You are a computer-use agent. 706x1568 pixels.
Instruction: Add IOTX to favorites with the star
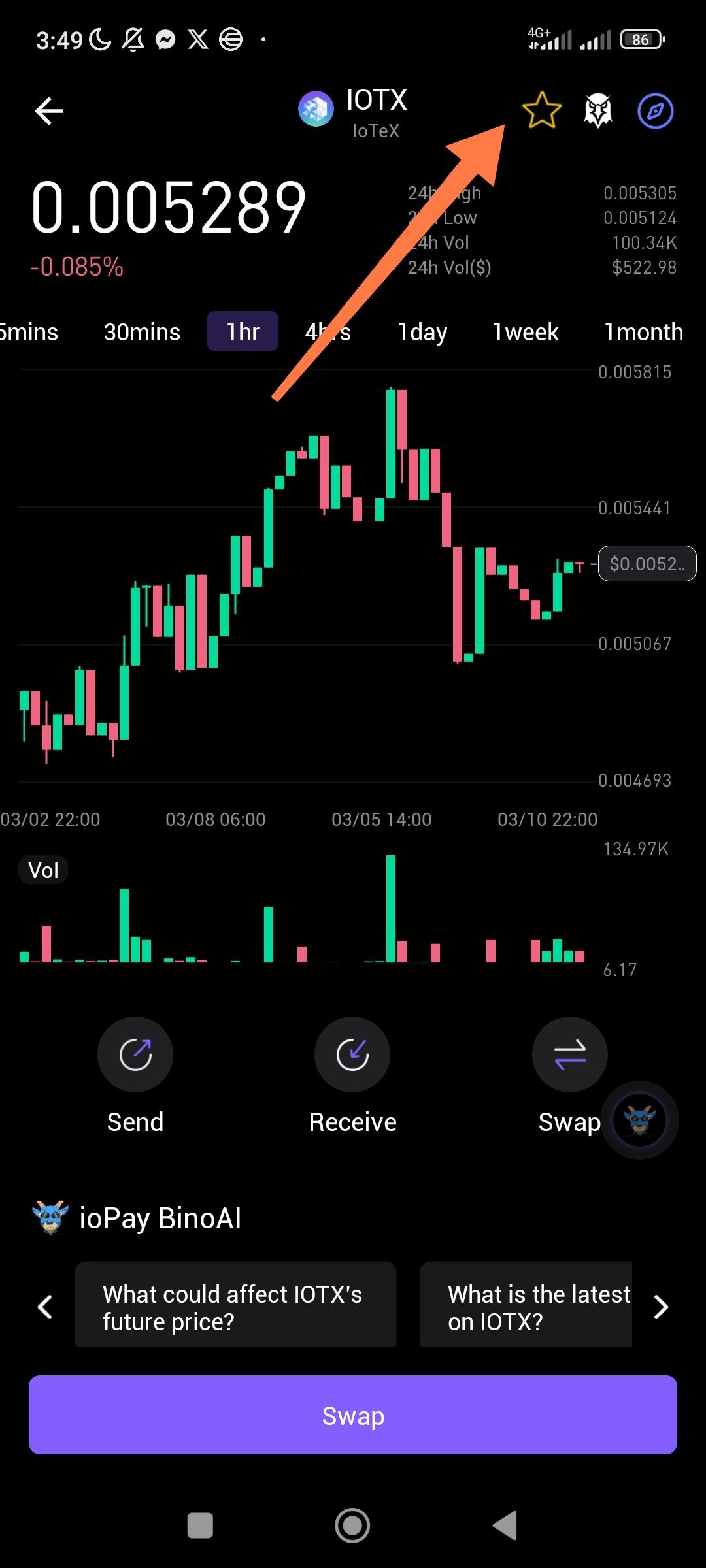pos(542,110)
